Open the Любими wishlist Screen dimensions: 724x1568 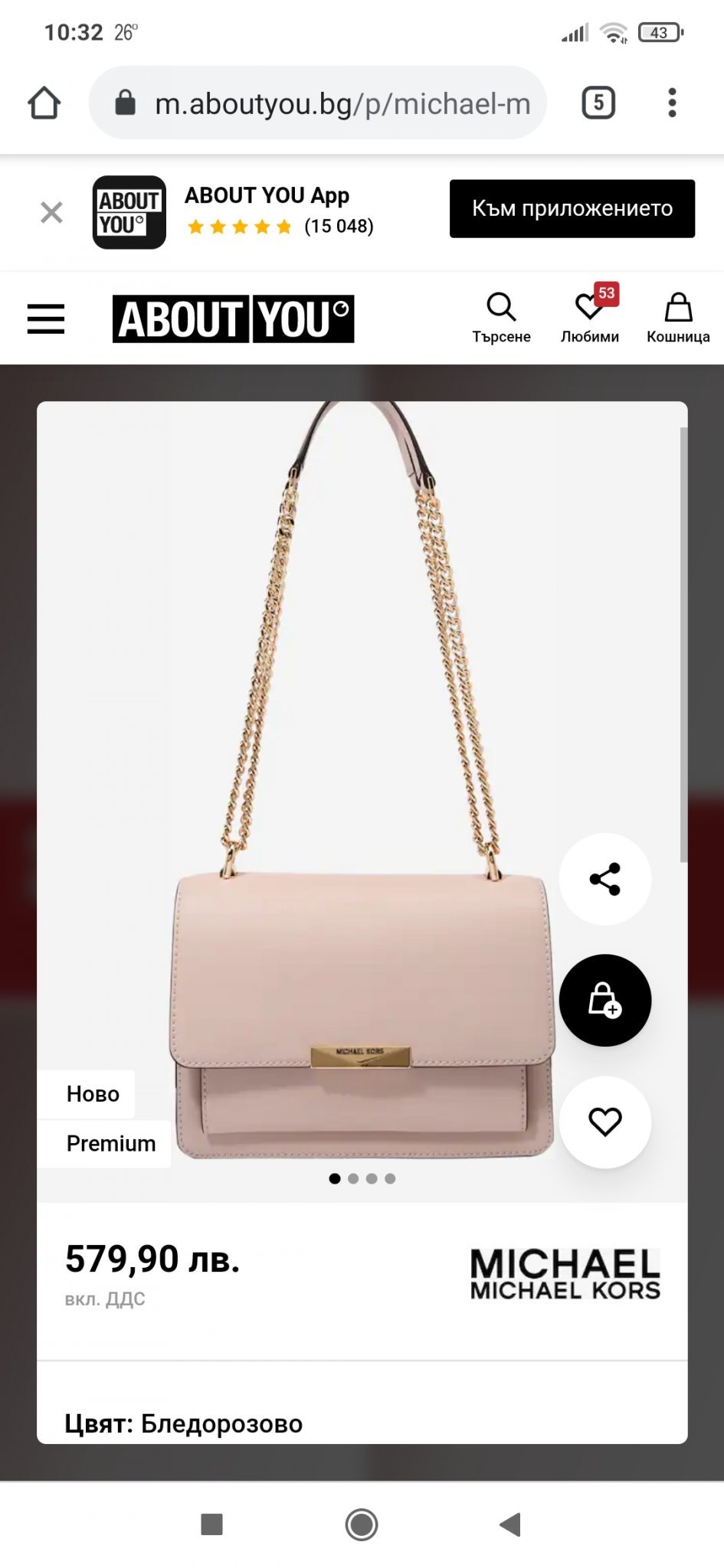589,317
